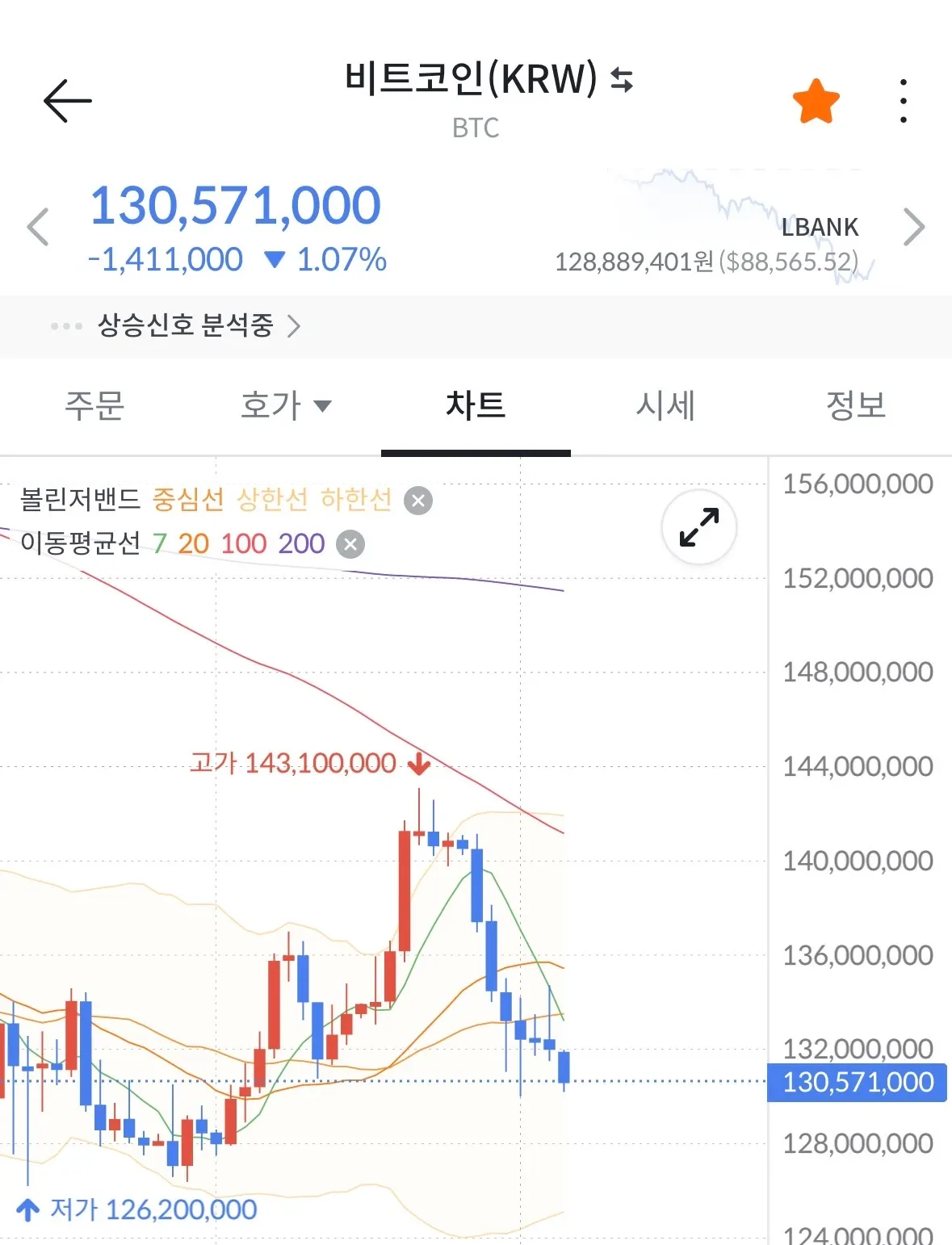Show previous coin with left chevron

point(38,227)
